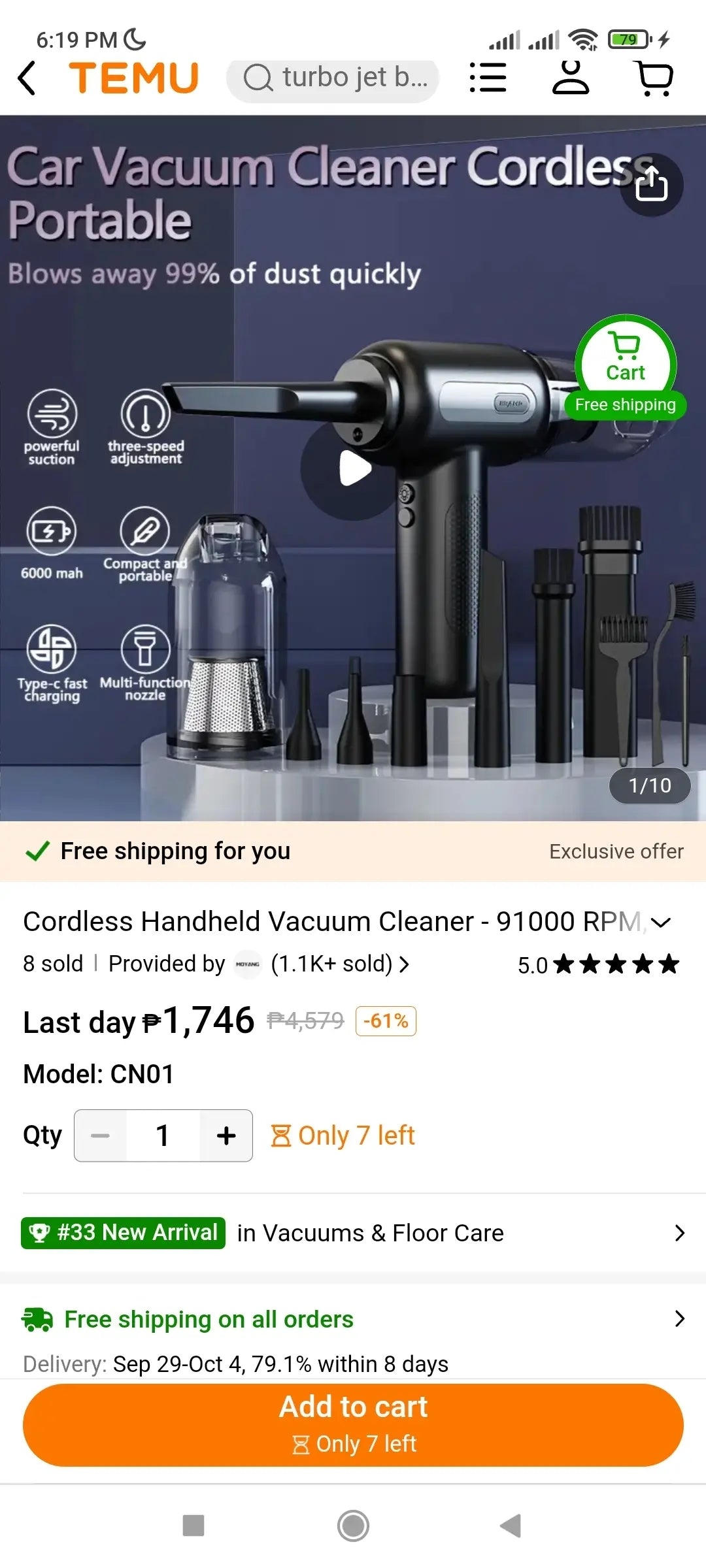Share this product
Viewport: 706px width, 1568px height.
pos(651,185)
